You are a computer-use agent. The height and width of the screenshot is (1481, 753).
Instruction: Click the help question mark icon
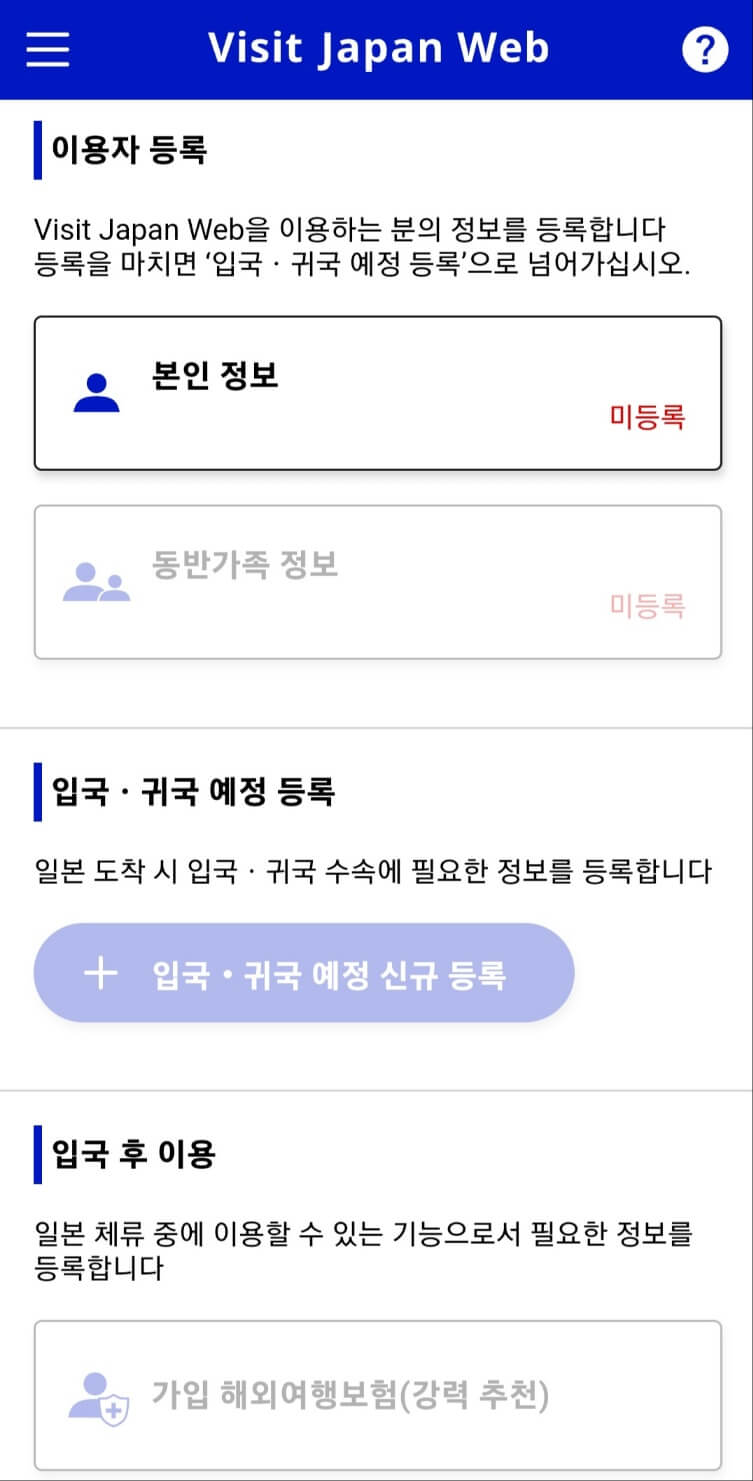[x=704, y=48]
